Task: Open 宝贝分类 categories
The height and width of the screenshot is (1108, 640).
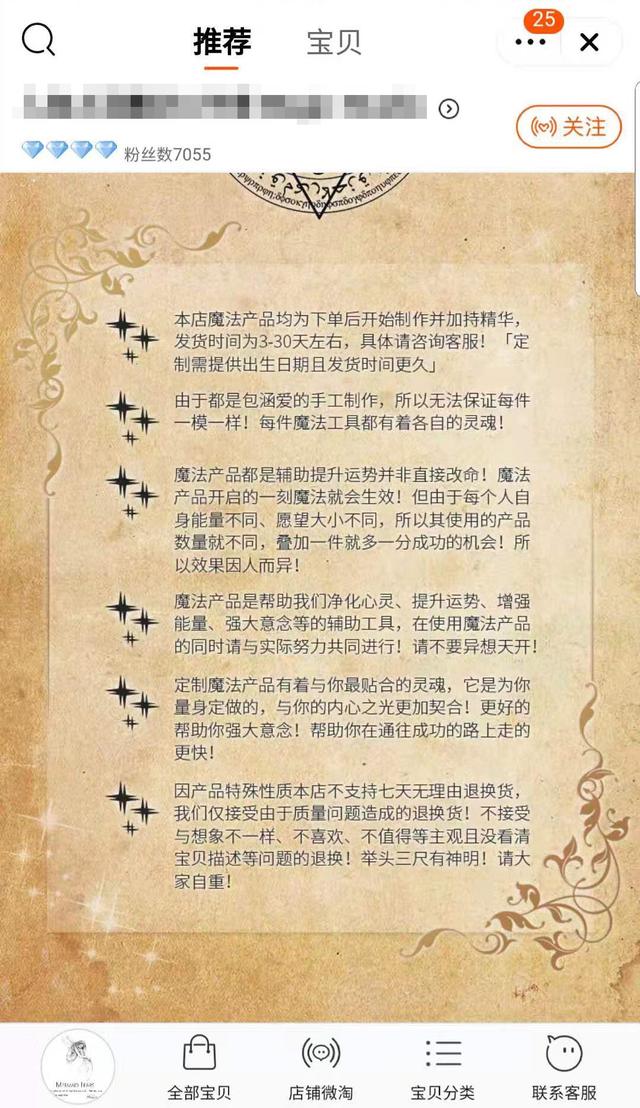Action: coord(443,1066)
